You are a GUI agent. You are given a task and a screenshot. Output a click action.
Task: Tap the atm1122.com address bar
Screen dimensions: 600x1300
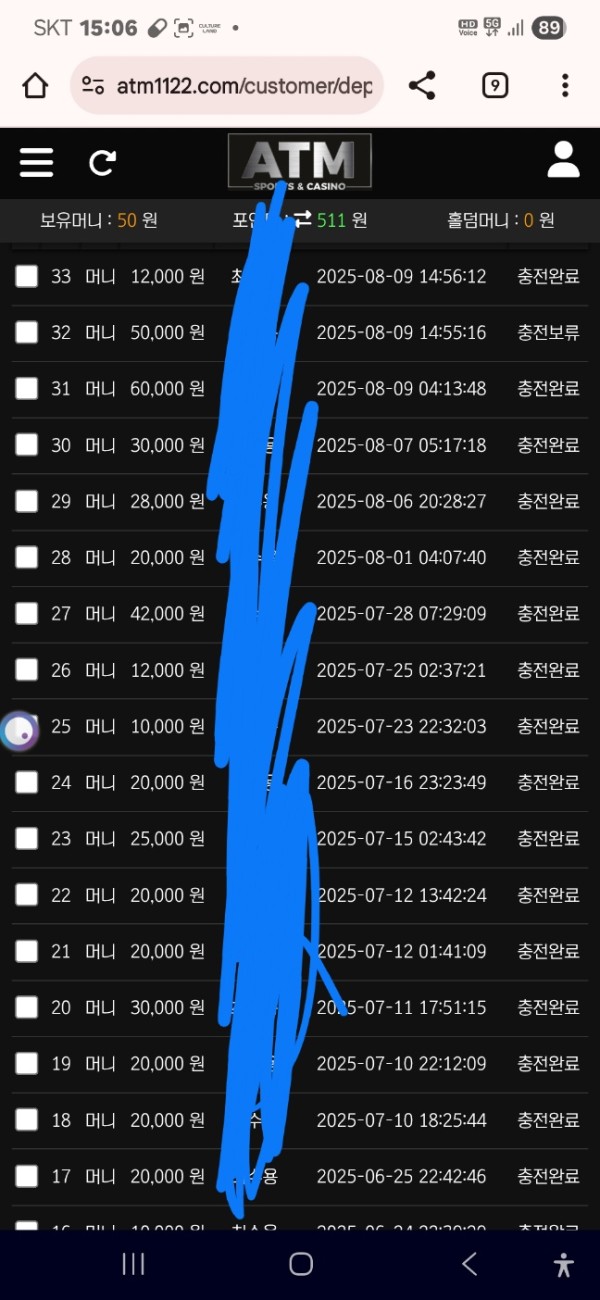227,86
